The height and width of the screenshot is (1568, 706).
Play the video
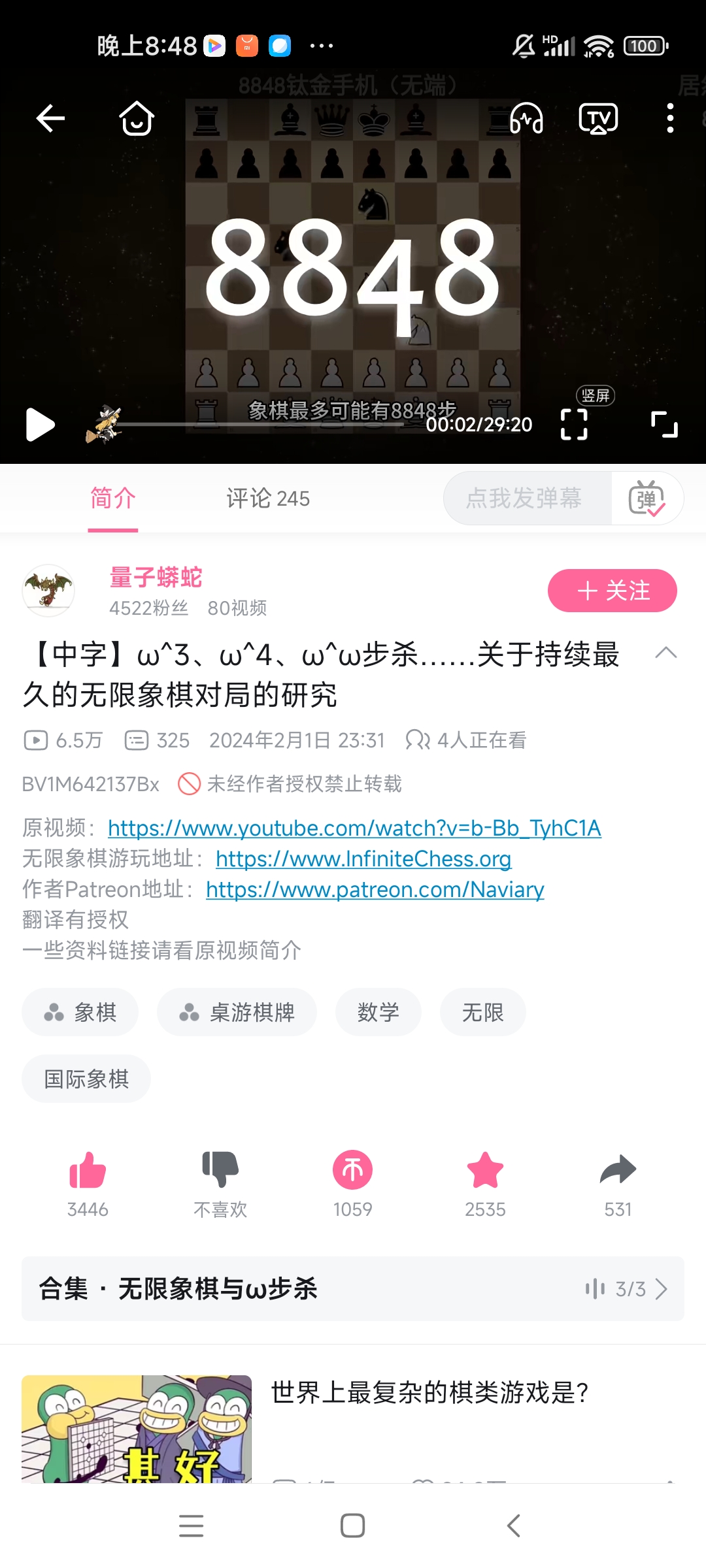(40, 425)
